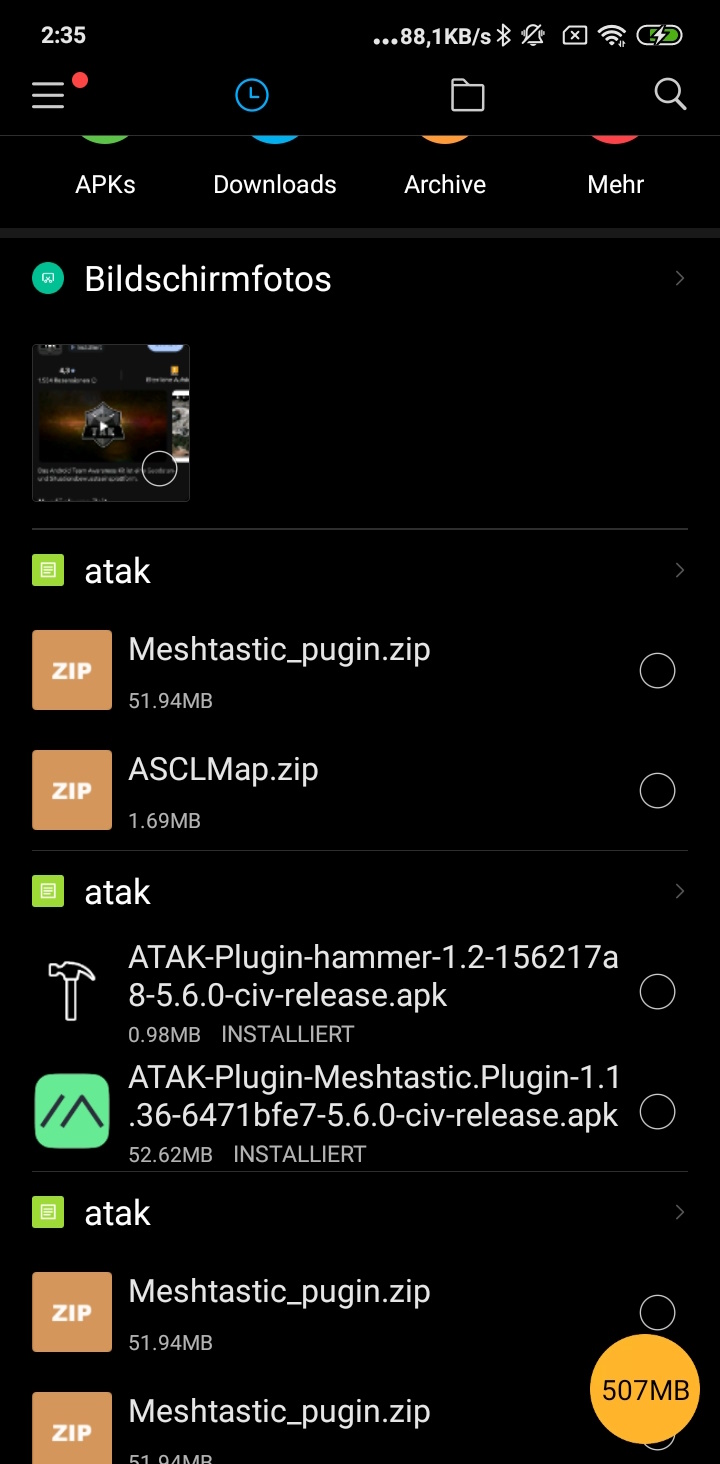This screenshot has height=1464, width=720.
Task: Open the folder browser tab icon
Action: 467,94
